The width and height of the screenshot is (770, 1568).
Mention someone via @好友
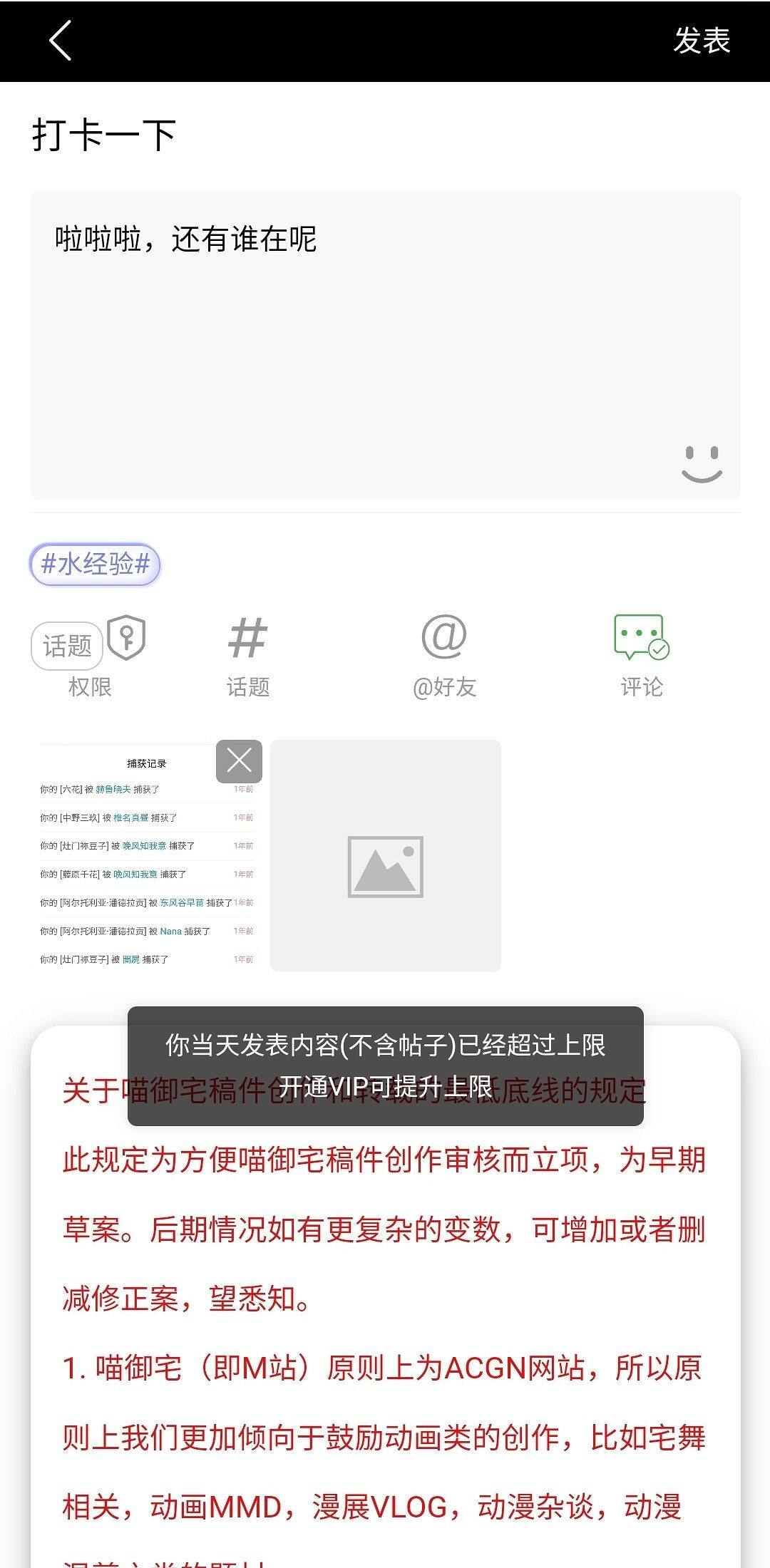click(443, 654)
